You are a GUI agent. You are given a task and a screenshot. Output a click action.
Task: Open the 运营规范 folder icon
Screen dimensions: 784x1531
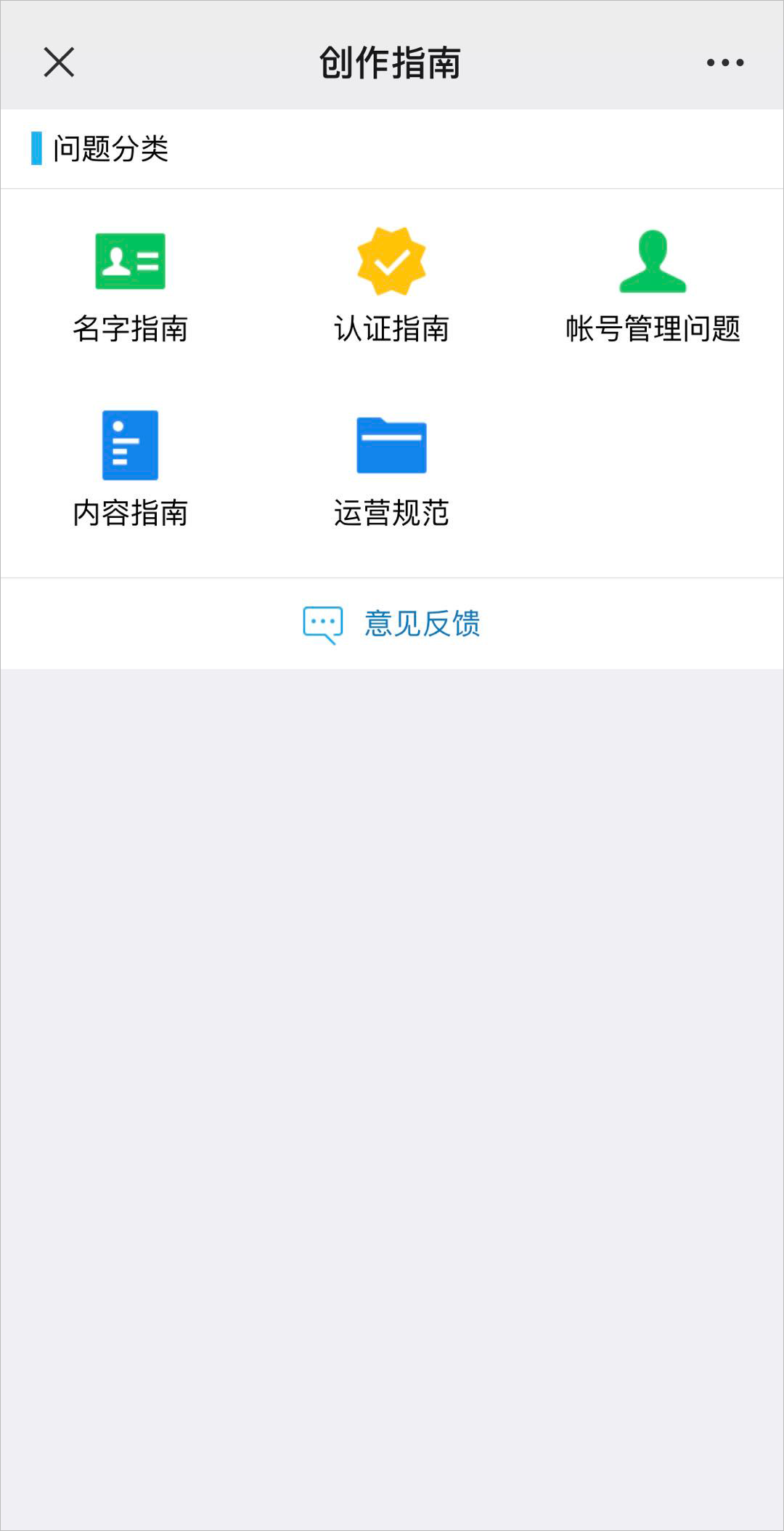(x=392, y=445)
